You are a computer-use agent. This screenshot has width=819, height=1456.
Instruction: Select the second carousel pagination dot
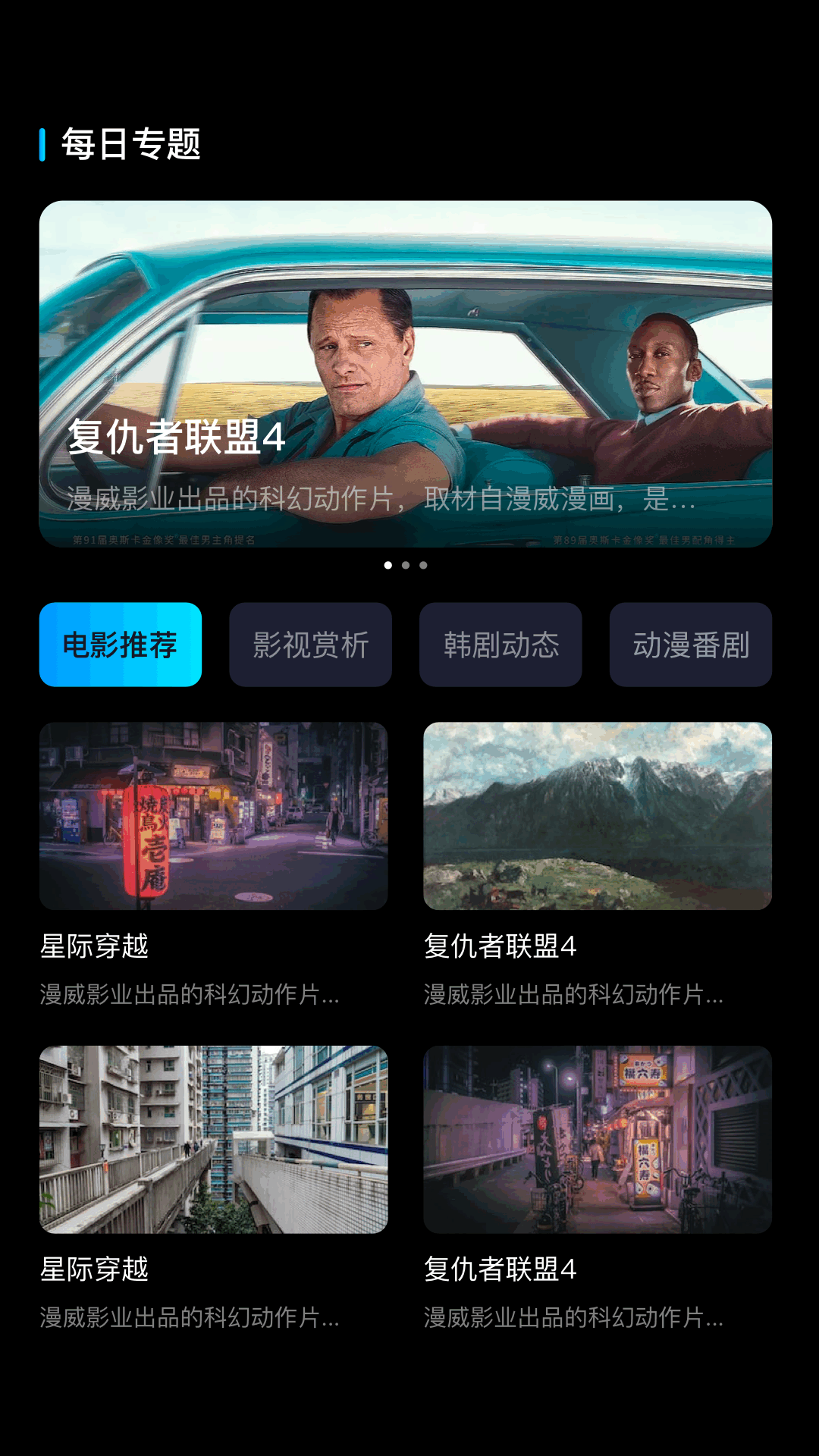coord(406,565)
